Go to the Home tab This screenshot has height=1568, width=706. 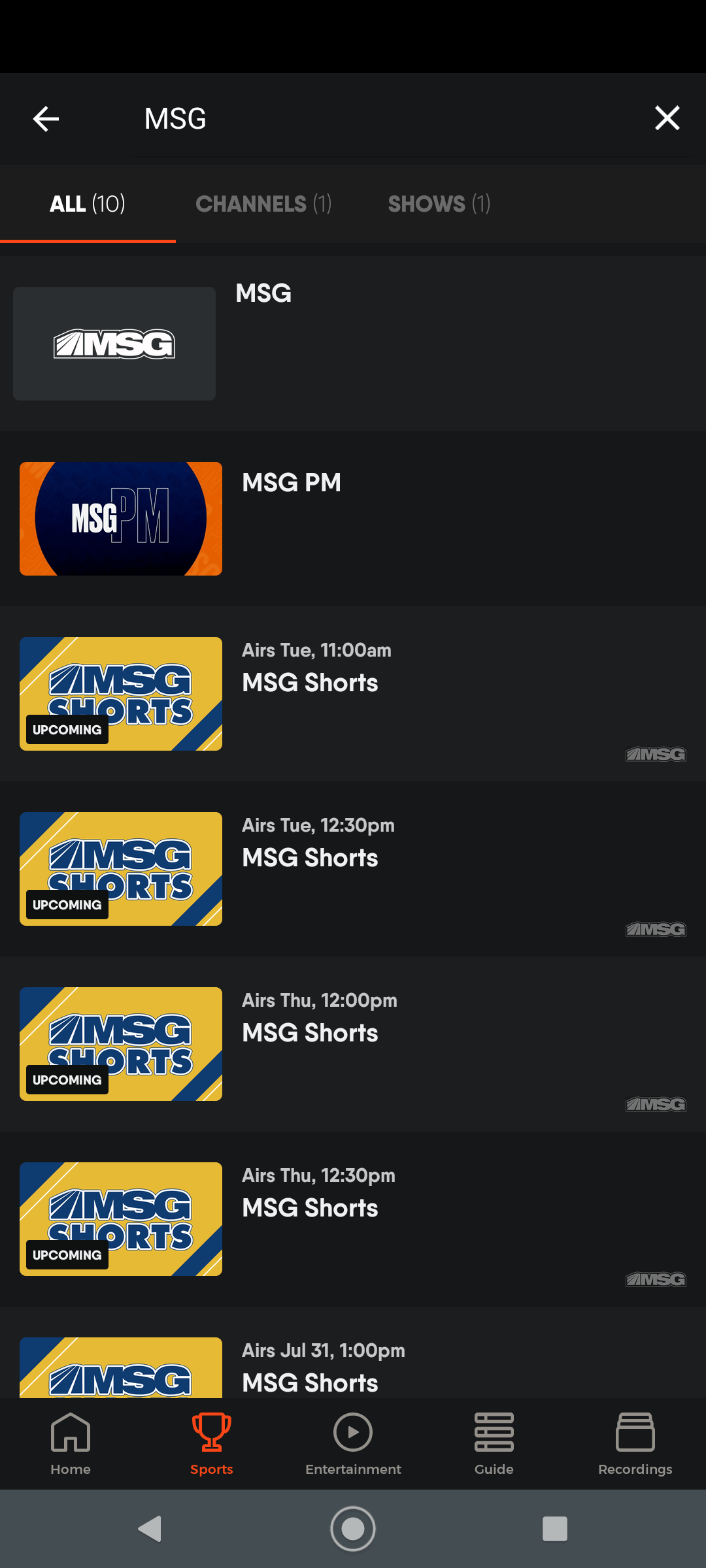[71, 1444]
